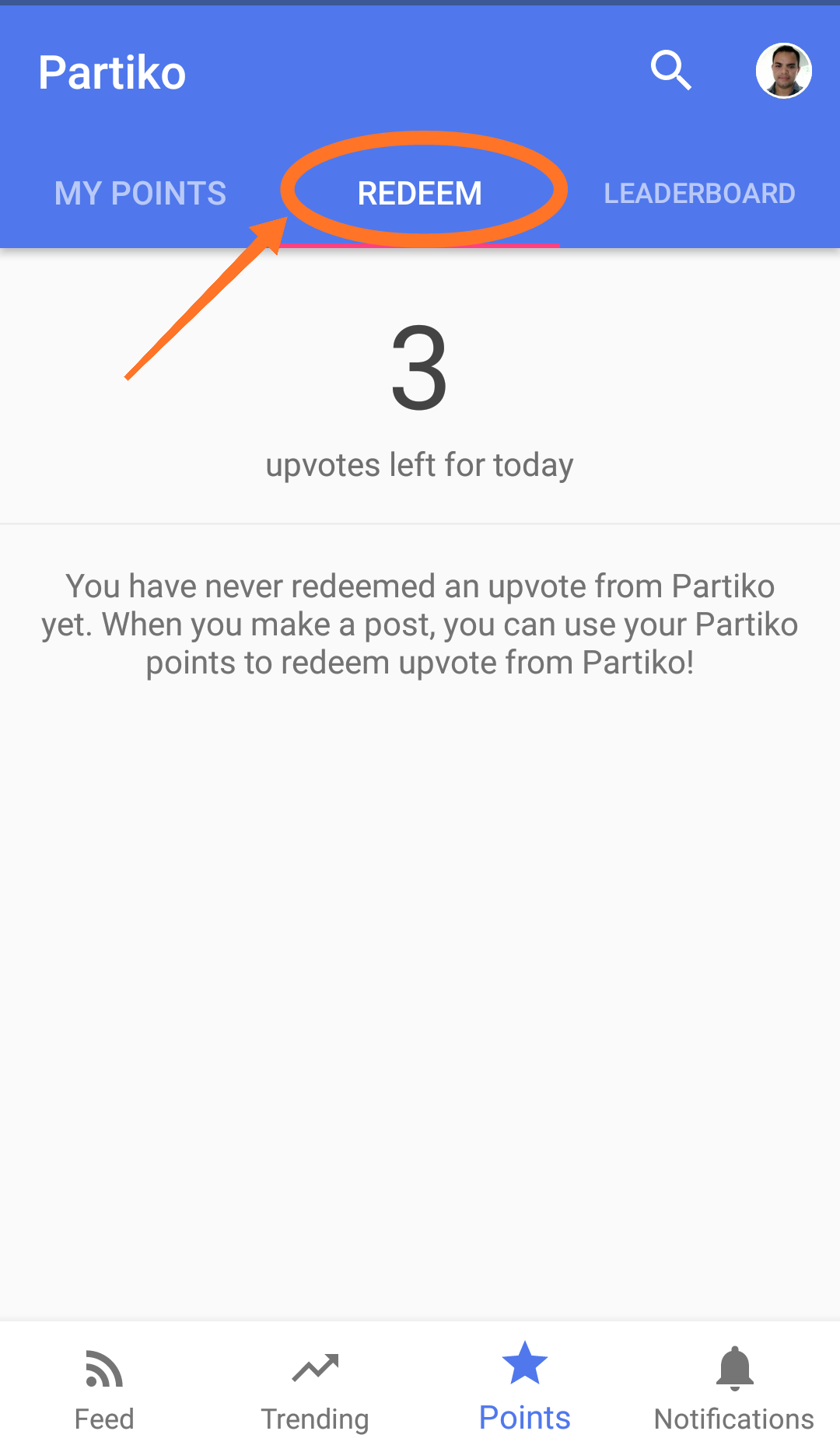This screenshot has width=840, height=1452.
Task: Switch to the My Points tab
Action: (140, 194)
